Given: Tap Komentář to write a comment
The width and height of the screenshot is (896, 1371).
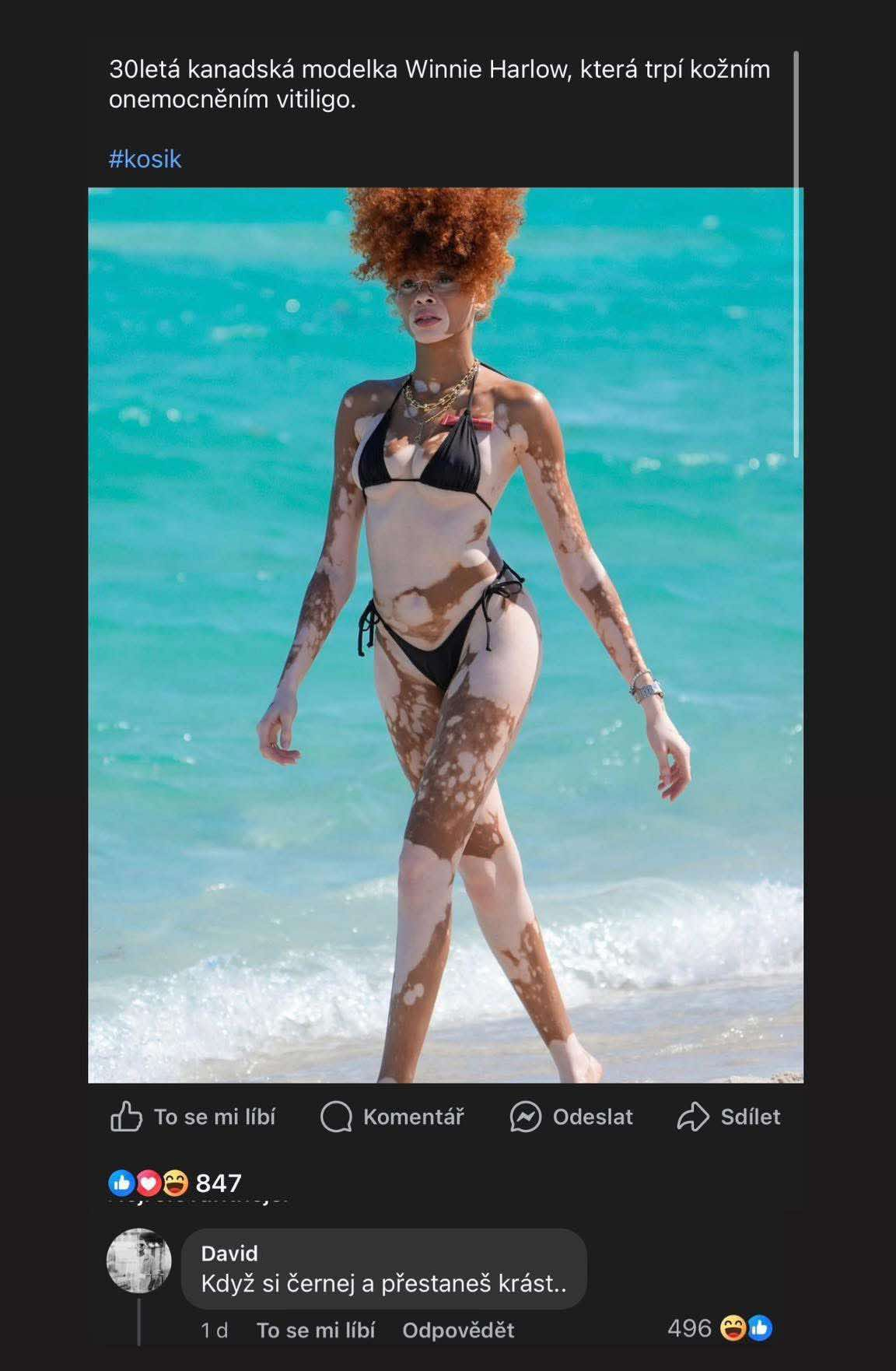Looking at the screenshot, I should [392, 1117].
